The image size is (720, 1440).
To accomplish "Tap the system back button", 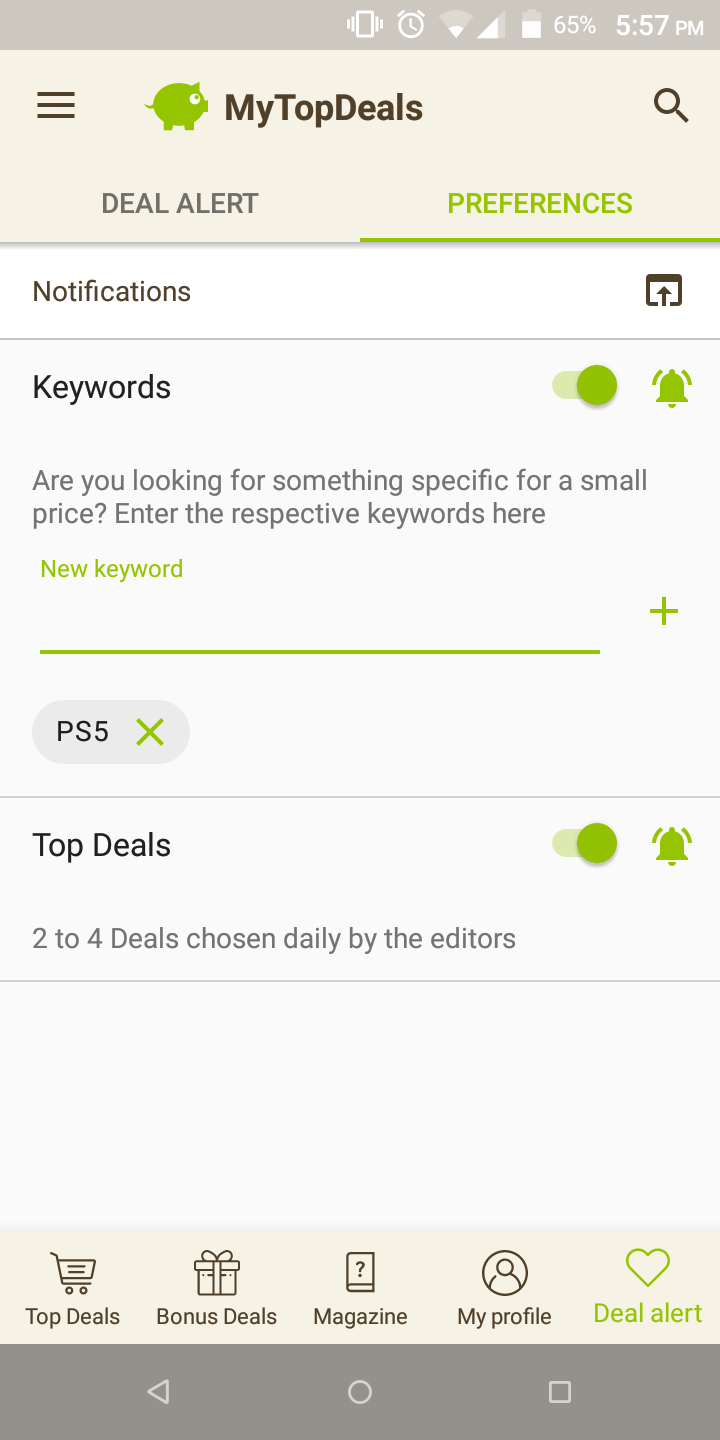I will pos(158,1391).
